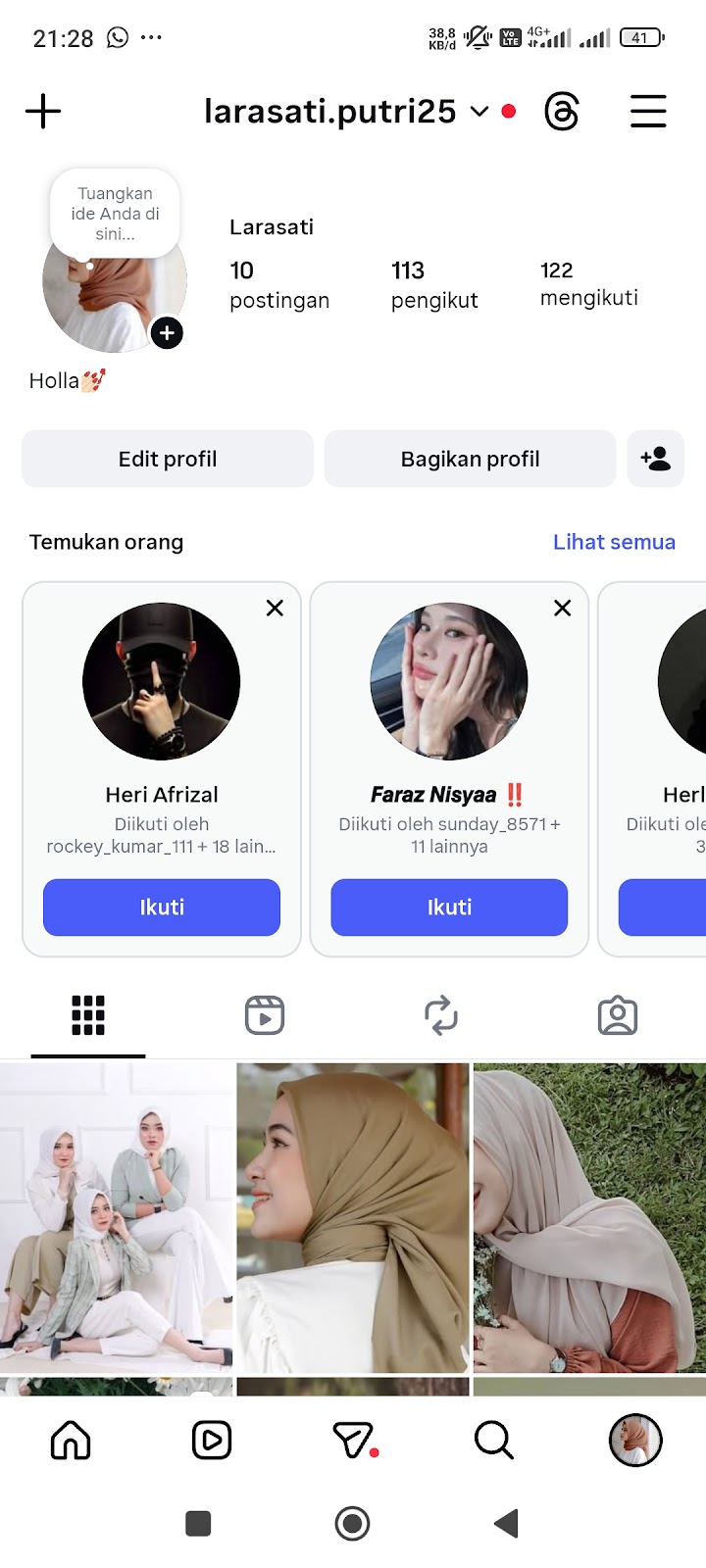706x1568 pixels.
Task: Dismiss the Heri Afrizal suggestion
Action: (275, 609)
